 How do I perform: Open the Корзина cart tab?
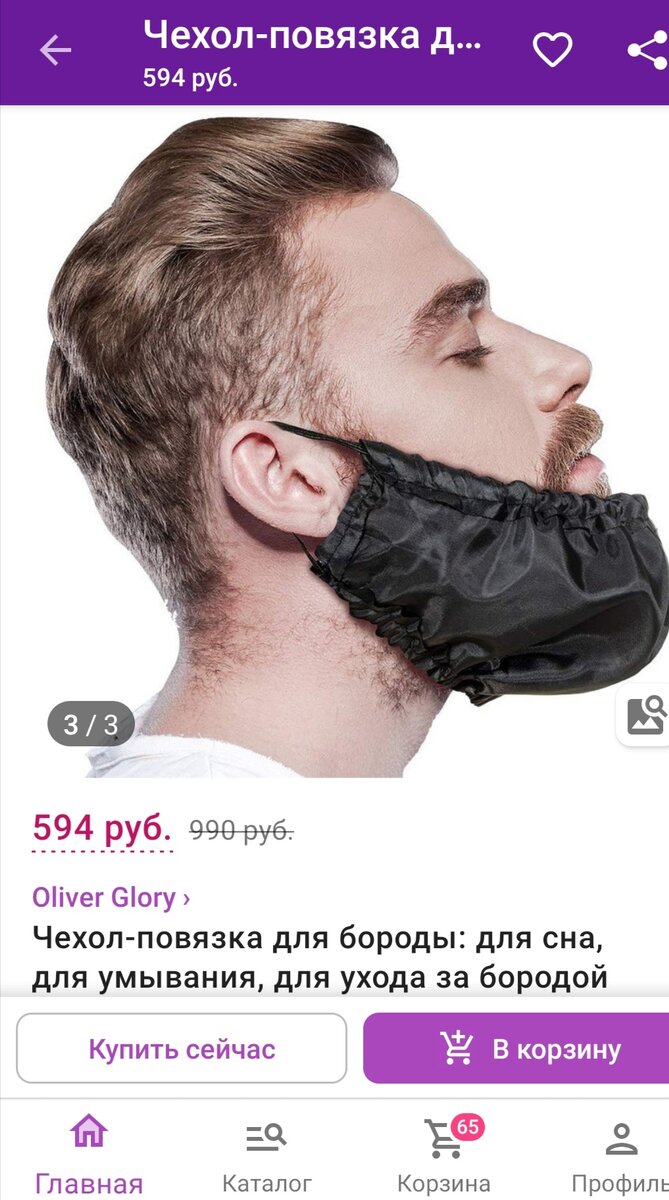(x=443, y=1153)
